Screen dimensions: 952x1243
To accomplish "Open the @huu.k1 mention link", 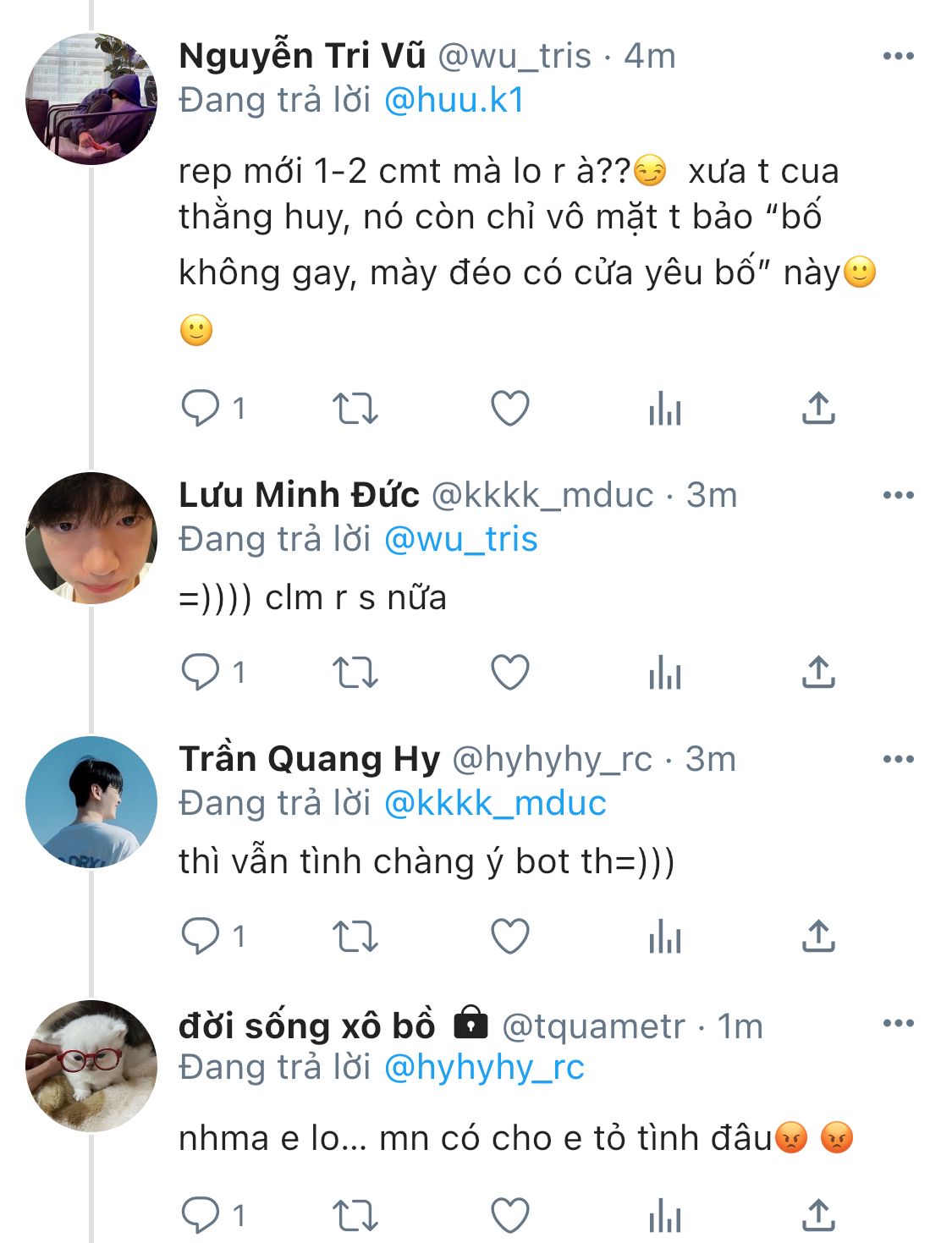I will [454, 101].
